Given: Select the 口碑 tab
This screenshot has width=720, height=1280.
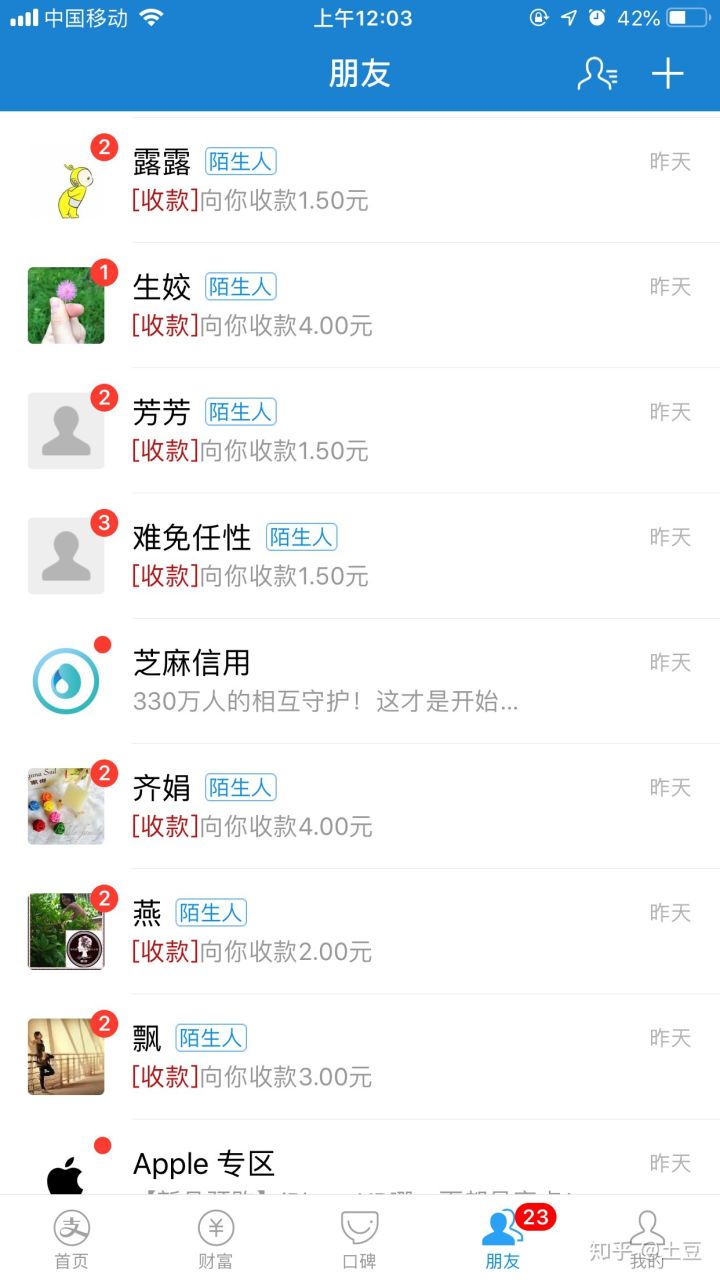Looking at the screenshot, I should tap(359, 1238).
